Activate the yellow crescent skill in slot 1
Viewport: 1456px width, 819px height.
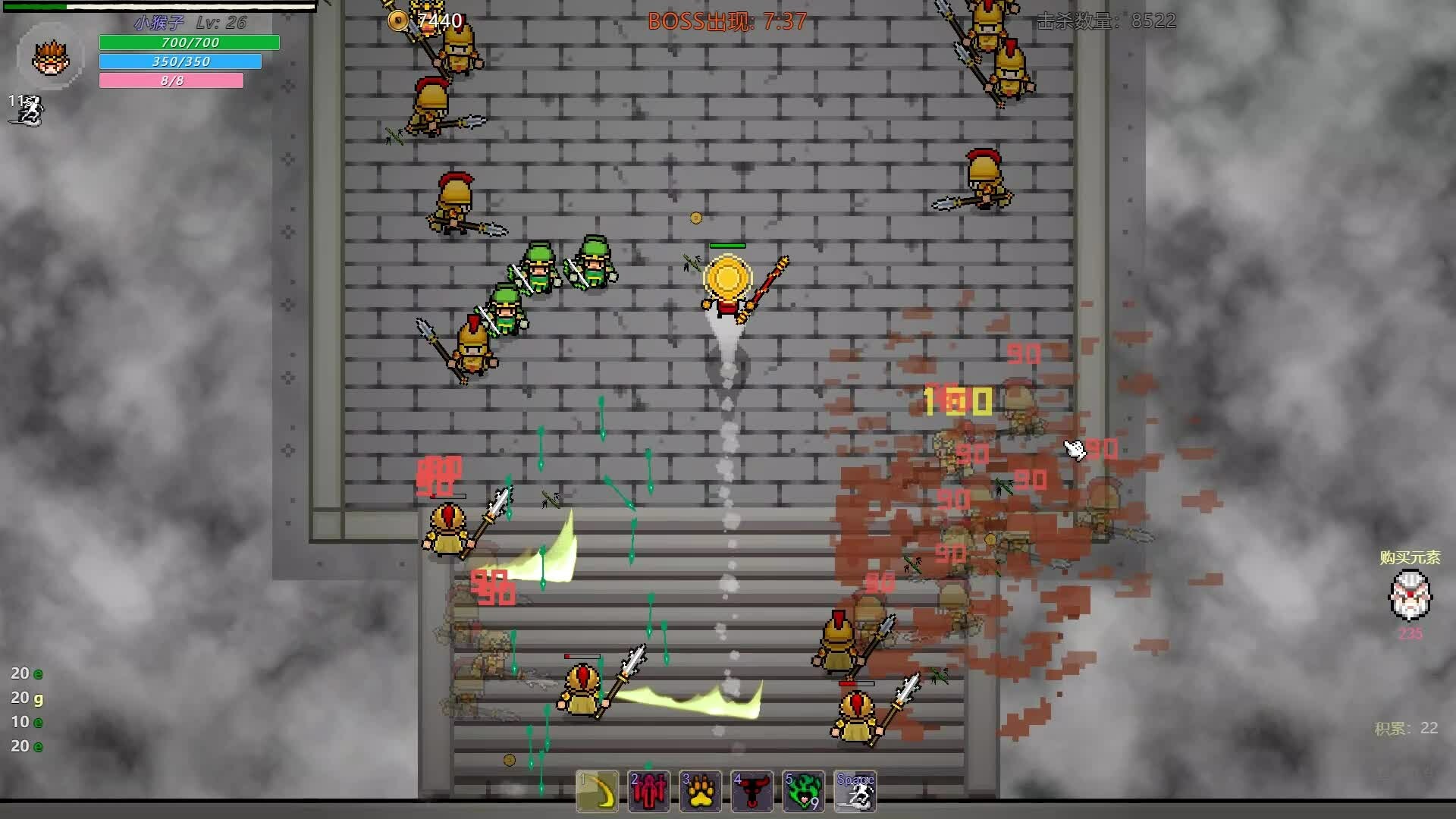pyautogui.click(x=598, y=792)
